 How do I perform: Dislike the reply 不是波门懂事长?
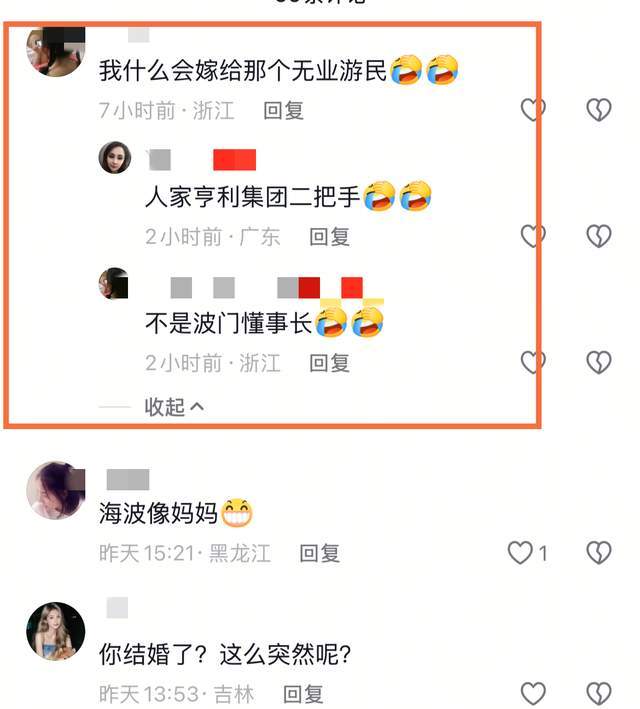click(598, 362)
